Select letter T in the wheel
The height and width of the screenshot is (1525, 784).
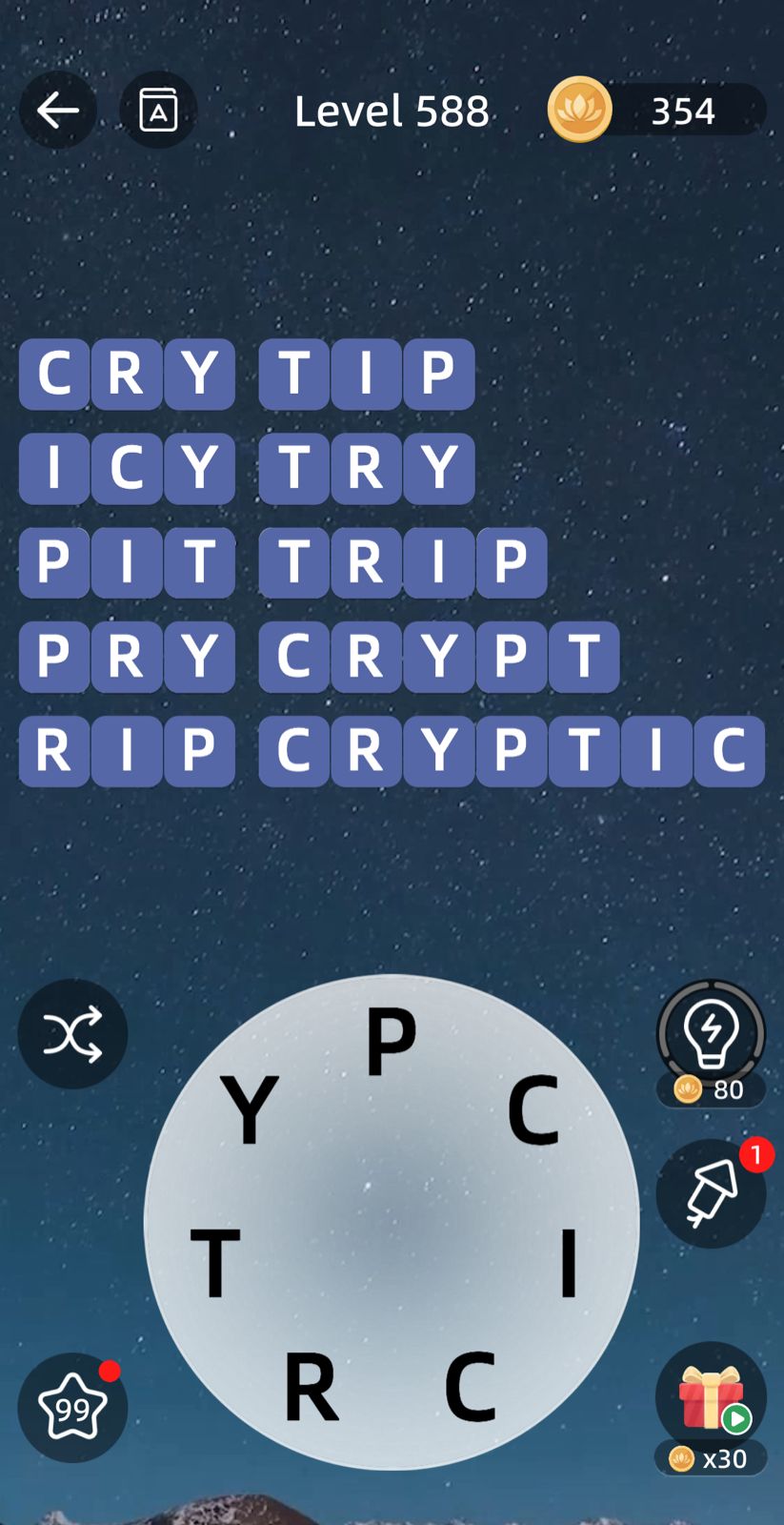pos(215,1263)
